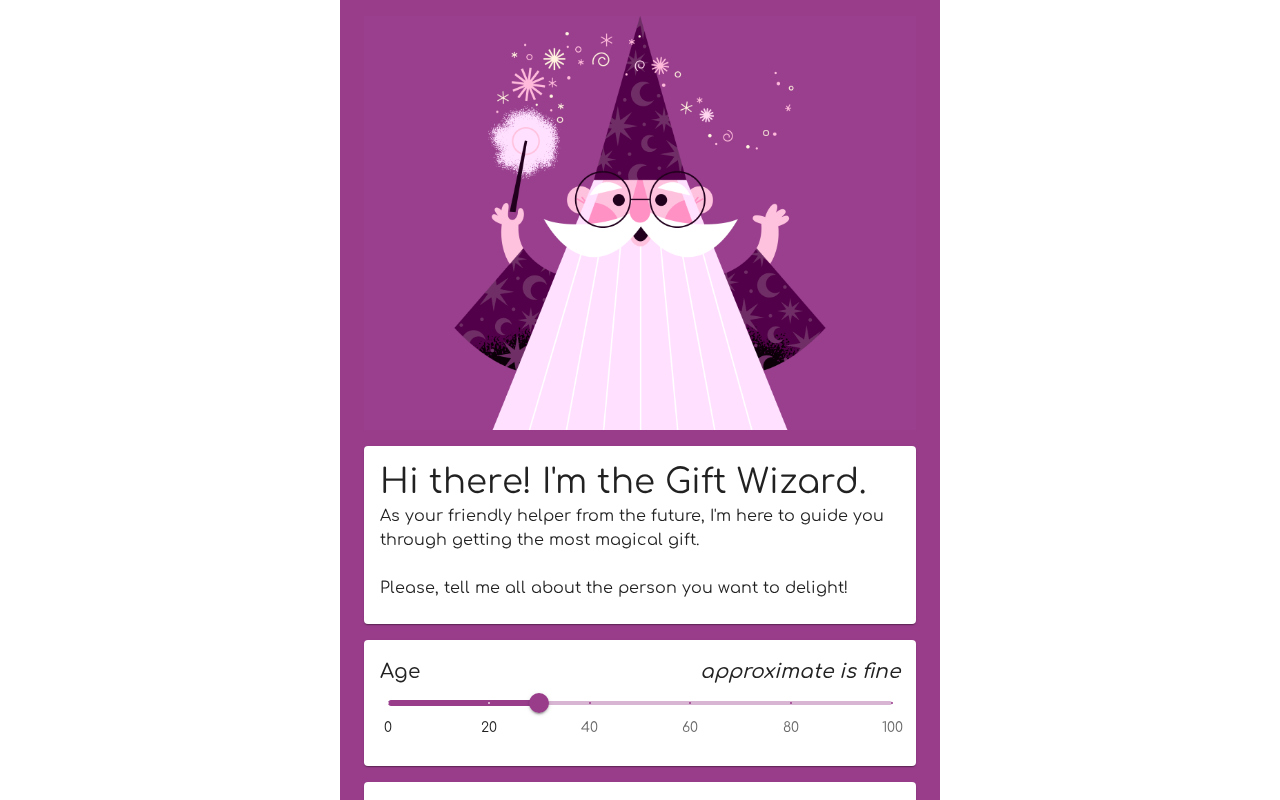Set the Age slider to 60
Viewport: 1280px width, 800px height.
point(690,703)
